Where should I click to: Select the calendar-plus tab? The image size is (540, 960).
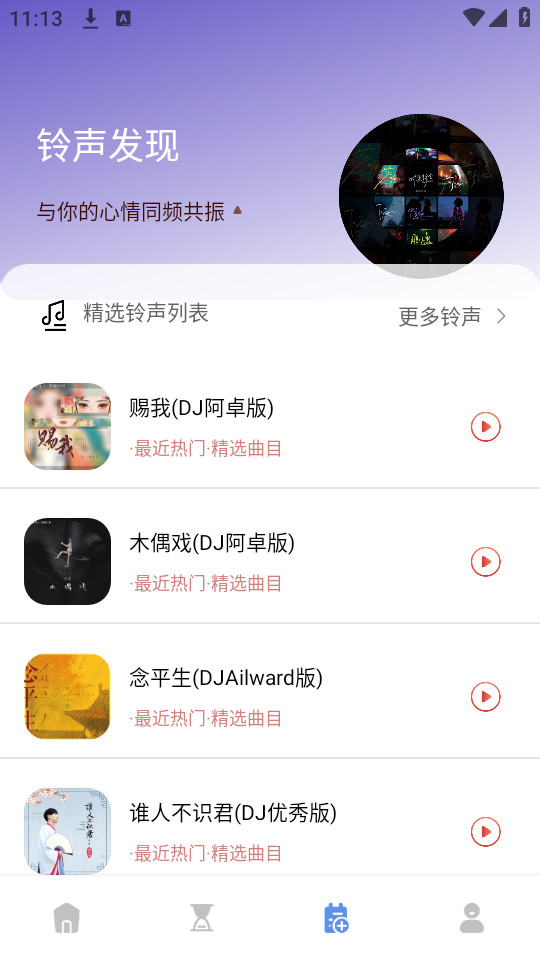pos(337,918)
